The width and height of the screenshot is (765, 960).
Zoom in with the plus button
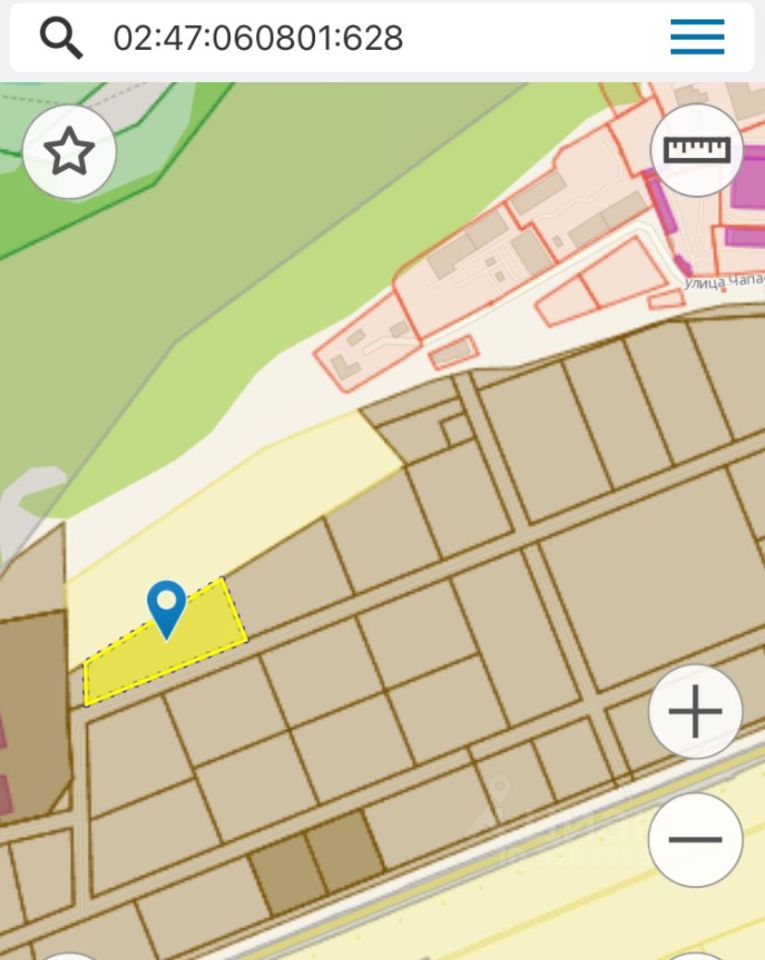pos(695,712)
